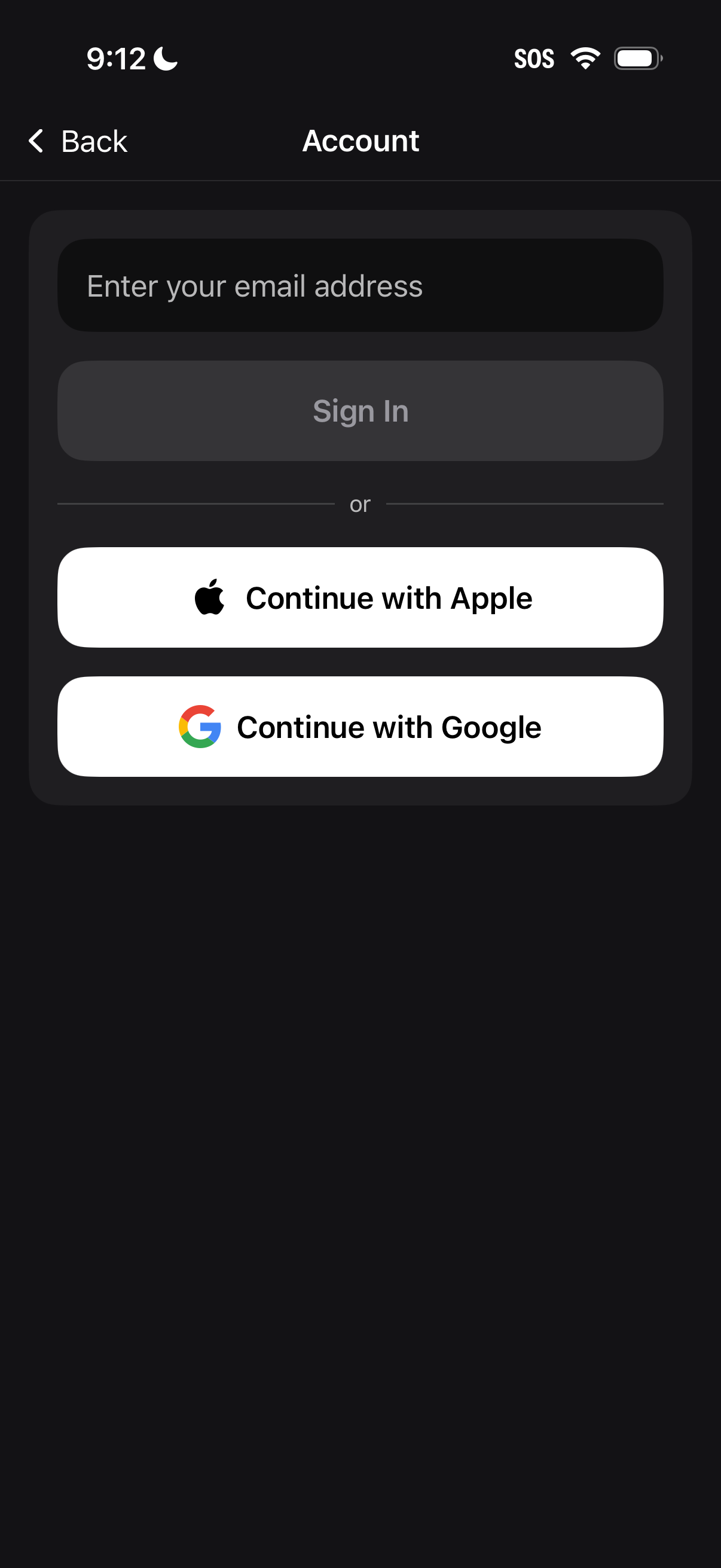Image resolution: width=721 pixels, height=1568 pixels.
Task: Click the battery indicator icon
Action: pos(637,58)
